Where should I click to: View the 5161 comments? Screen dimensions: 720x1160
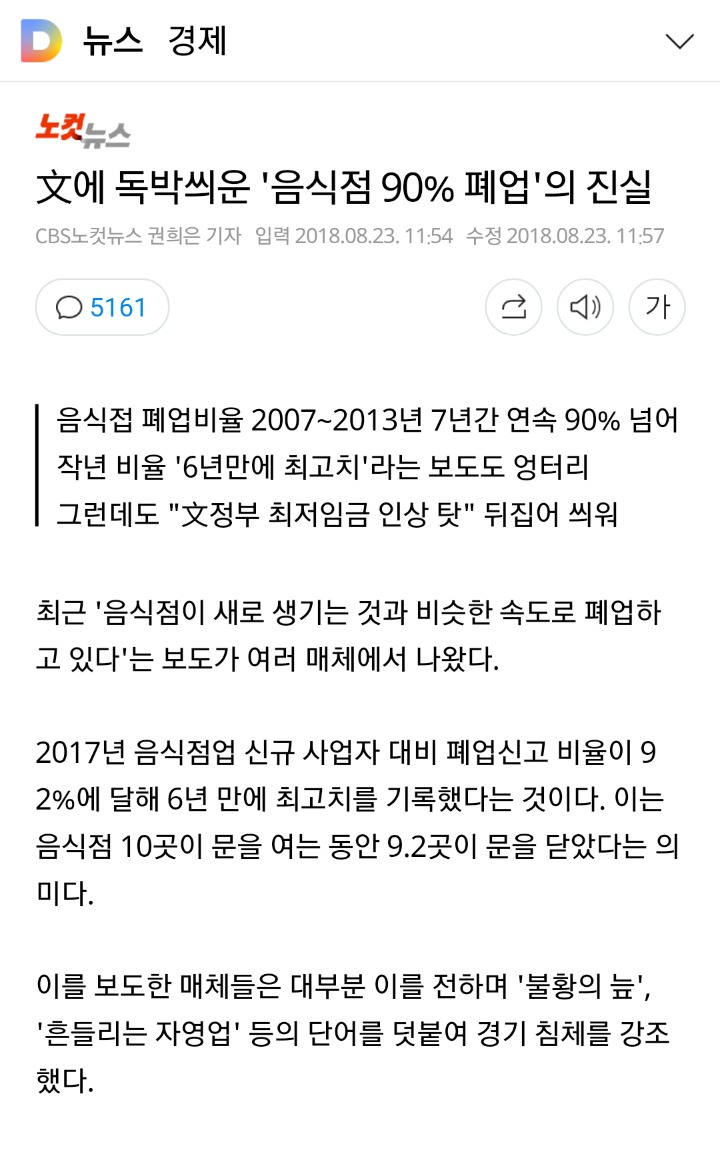pyautogui.click(x=102, y=307)
